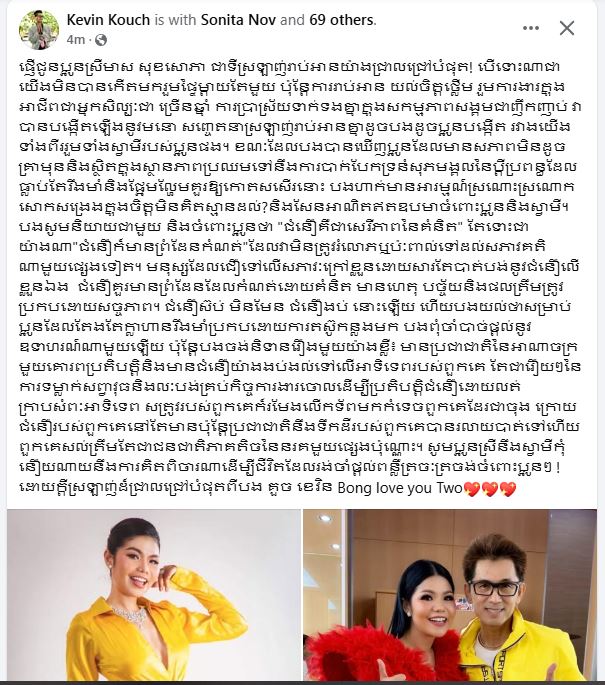Open the post's three-dot options menu
The width and height of the screenshot is (605, 685).
529,28
